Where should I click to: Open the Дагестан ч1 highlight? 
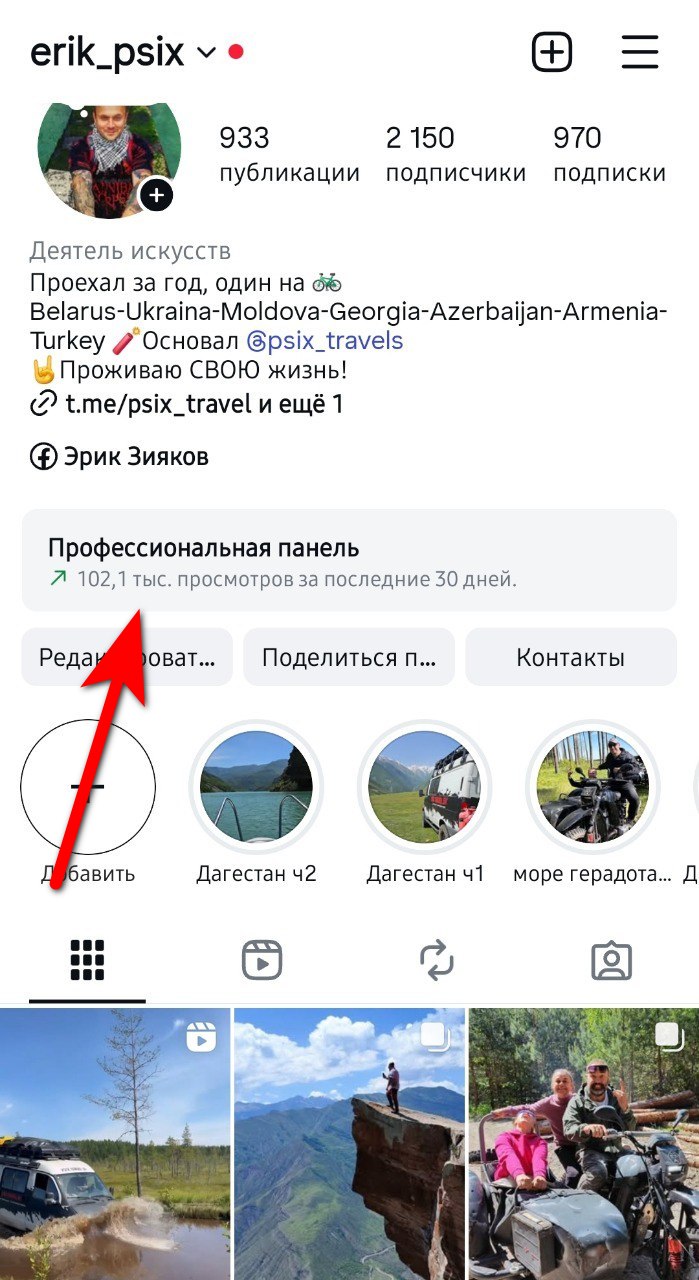point(425,787)
